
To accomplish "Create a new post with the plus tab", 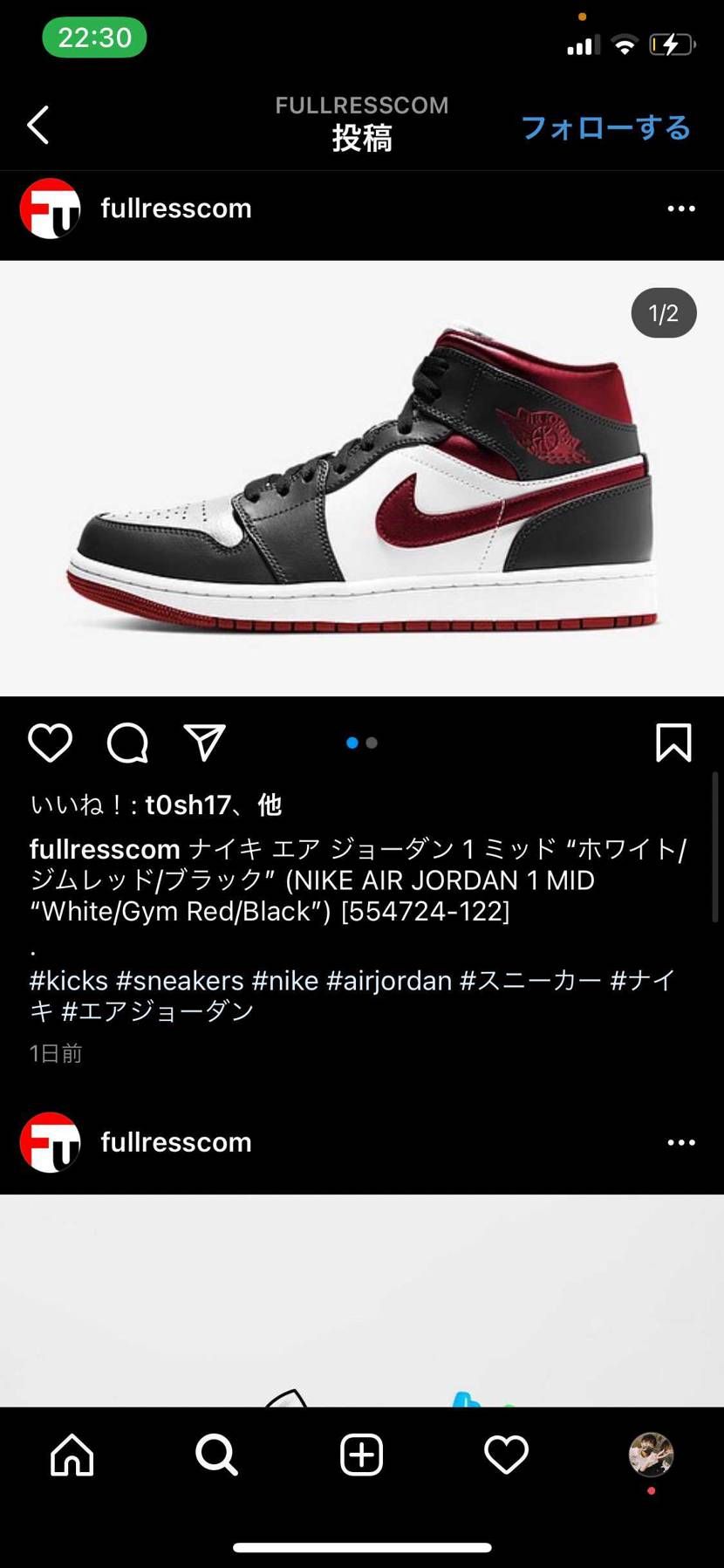I will (361, 1455).
